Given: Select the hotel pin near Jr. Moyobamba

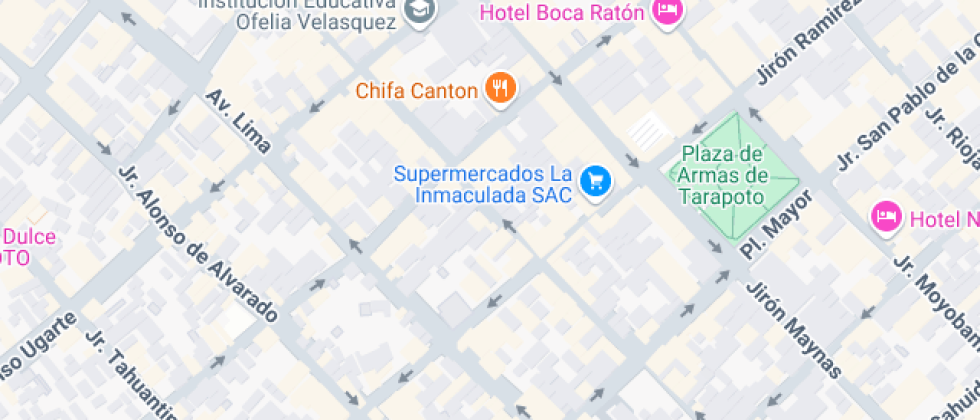Looking at the screenshot, I should (x=887, y=216).
